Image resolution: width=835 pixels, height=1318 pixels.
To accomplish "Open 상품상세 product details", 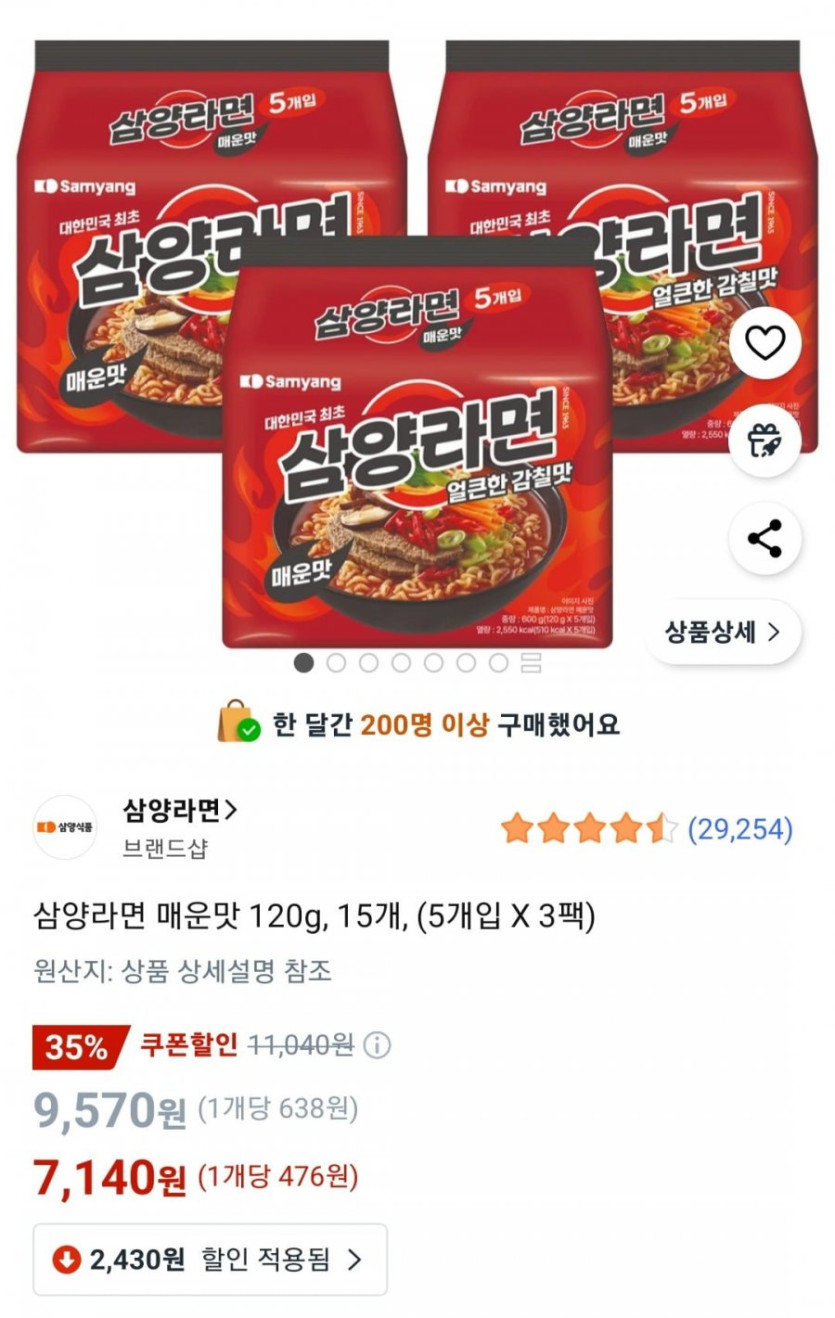I will coord(723,632).
